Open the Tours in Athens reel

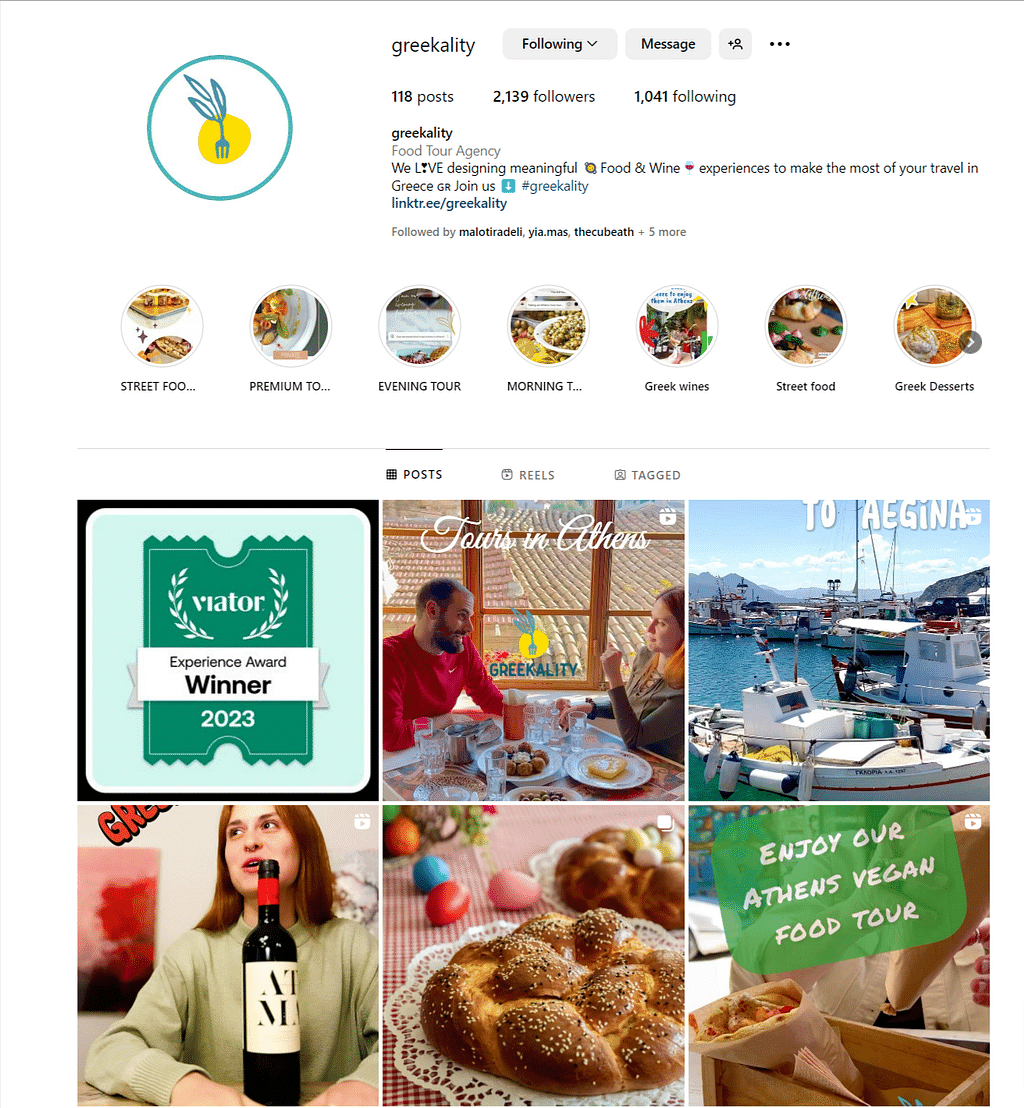(x=533, y=650)
